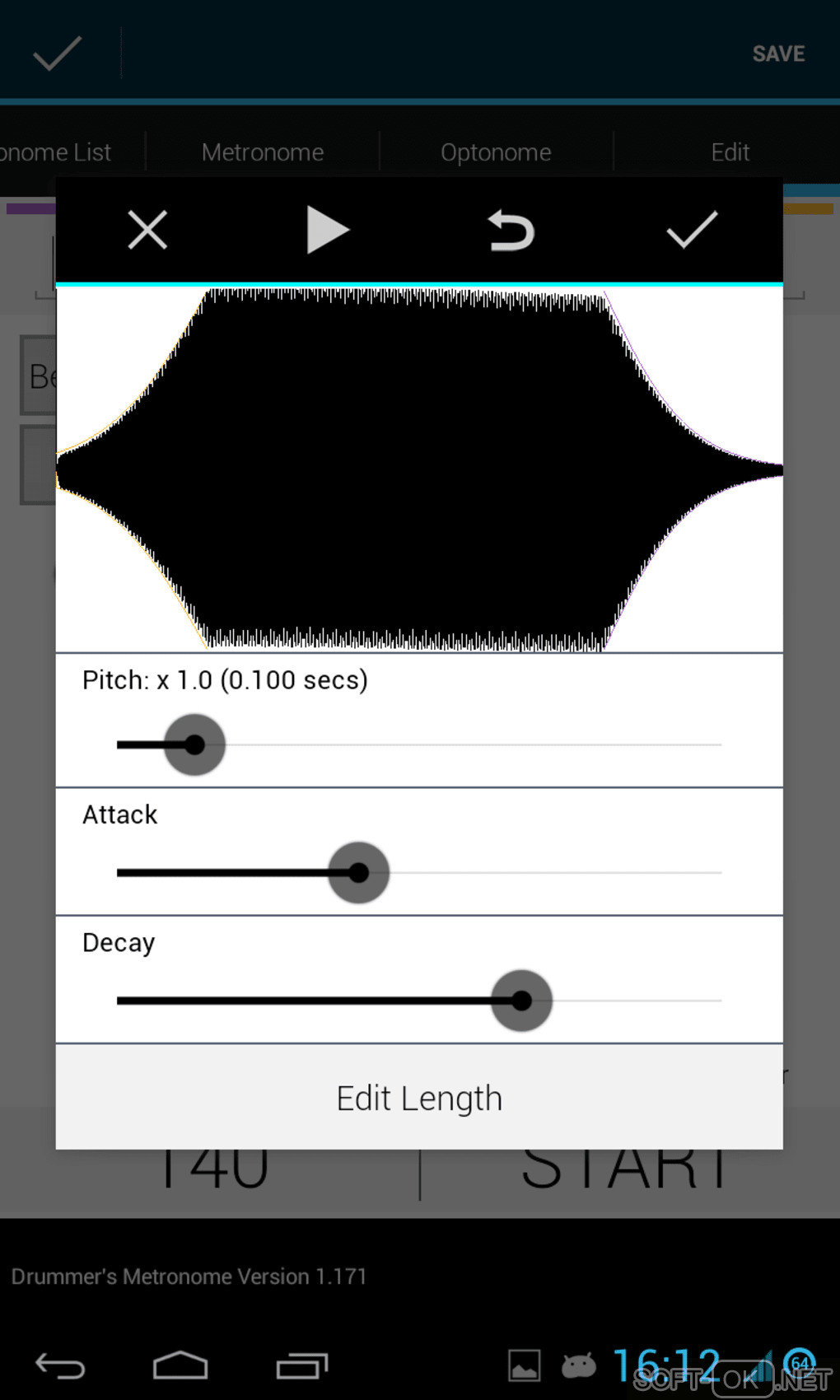Go to the Edit tab
This screenshot has height=1400, width=840.
point(730,152)
